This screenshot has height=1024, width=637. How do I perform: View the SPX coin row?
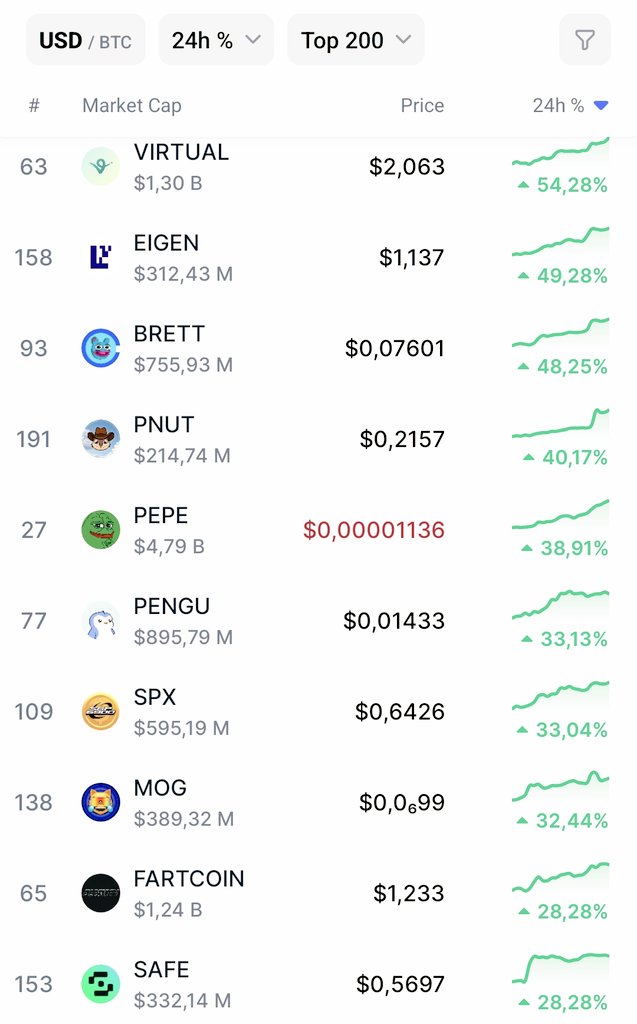tap(318, 711)
